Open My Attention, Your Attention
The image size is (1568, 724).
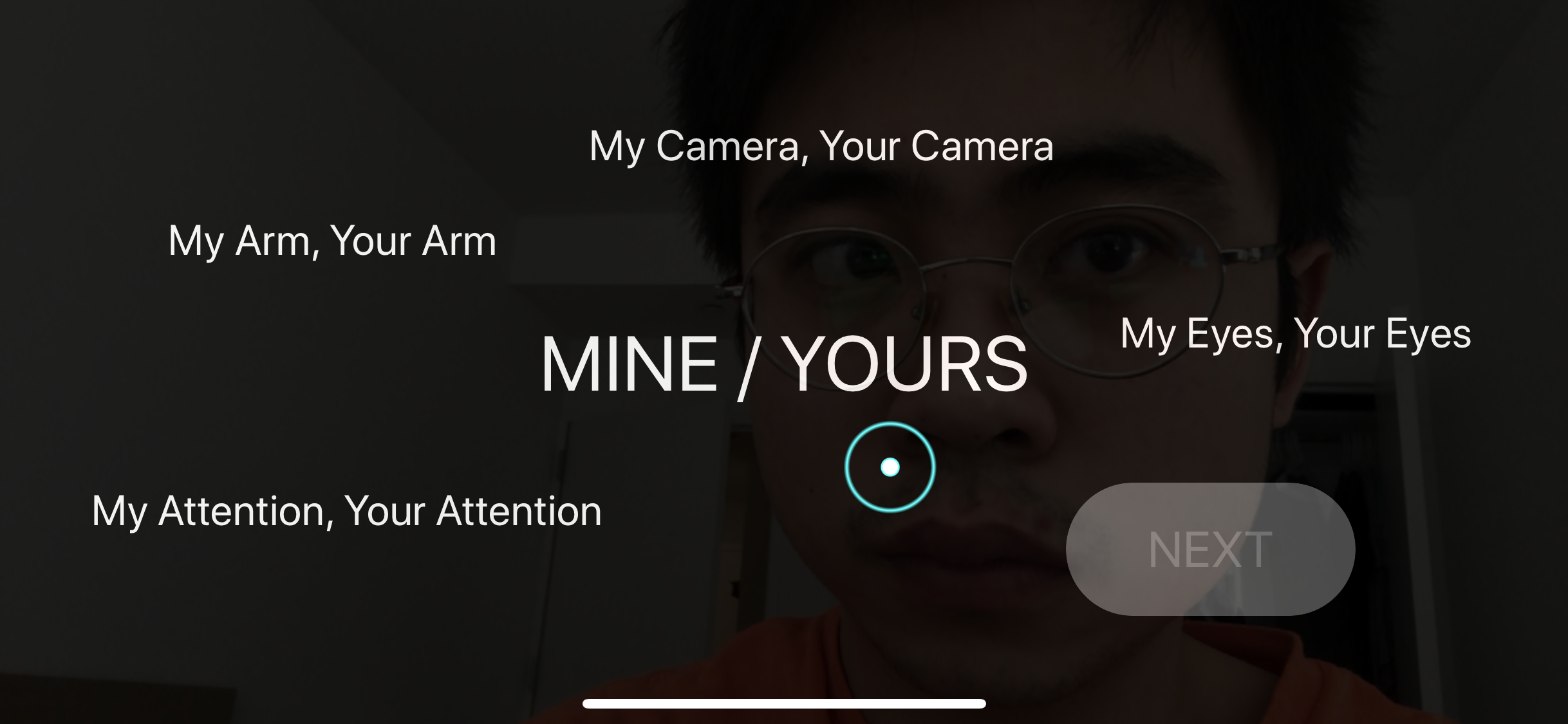pyautogui.click(x=347, y=512)
